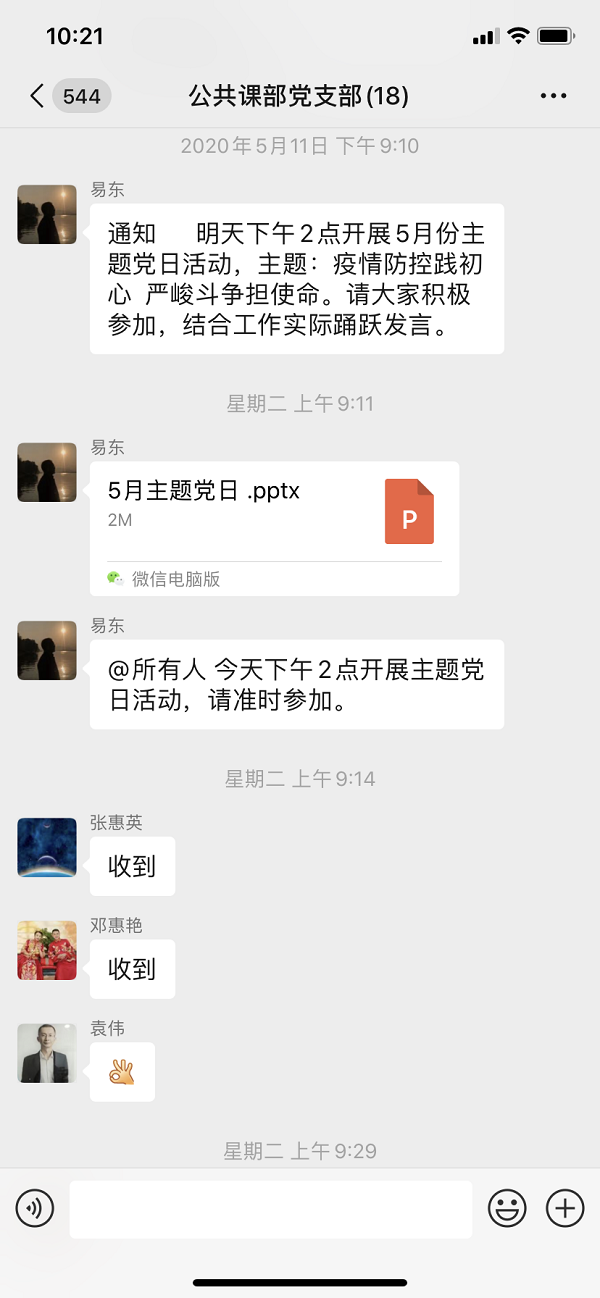View 邓惠艳's profile avatar
The image size is (600, 1298).
47,950
